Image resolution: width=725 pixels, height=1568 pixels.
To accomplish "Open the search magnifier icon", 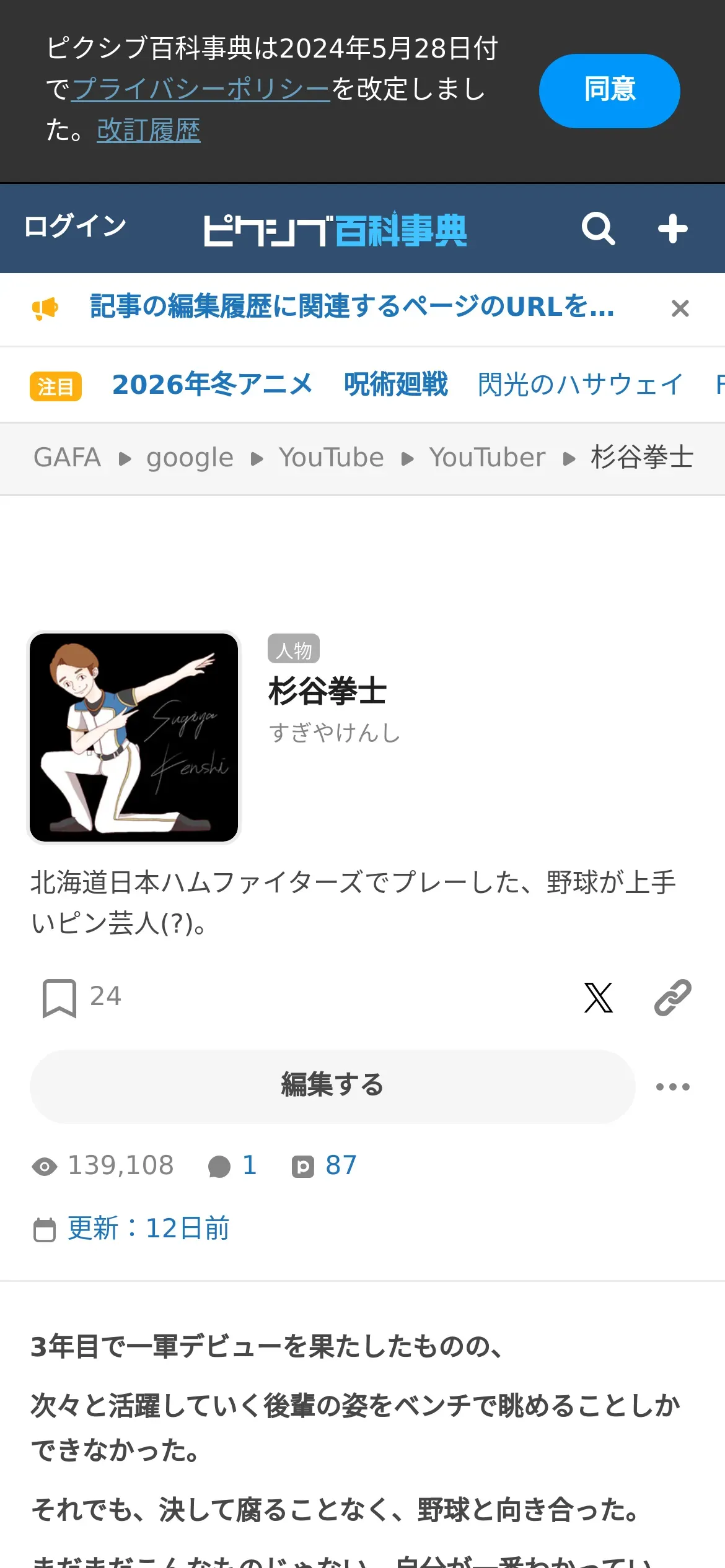I will (598, 229).
